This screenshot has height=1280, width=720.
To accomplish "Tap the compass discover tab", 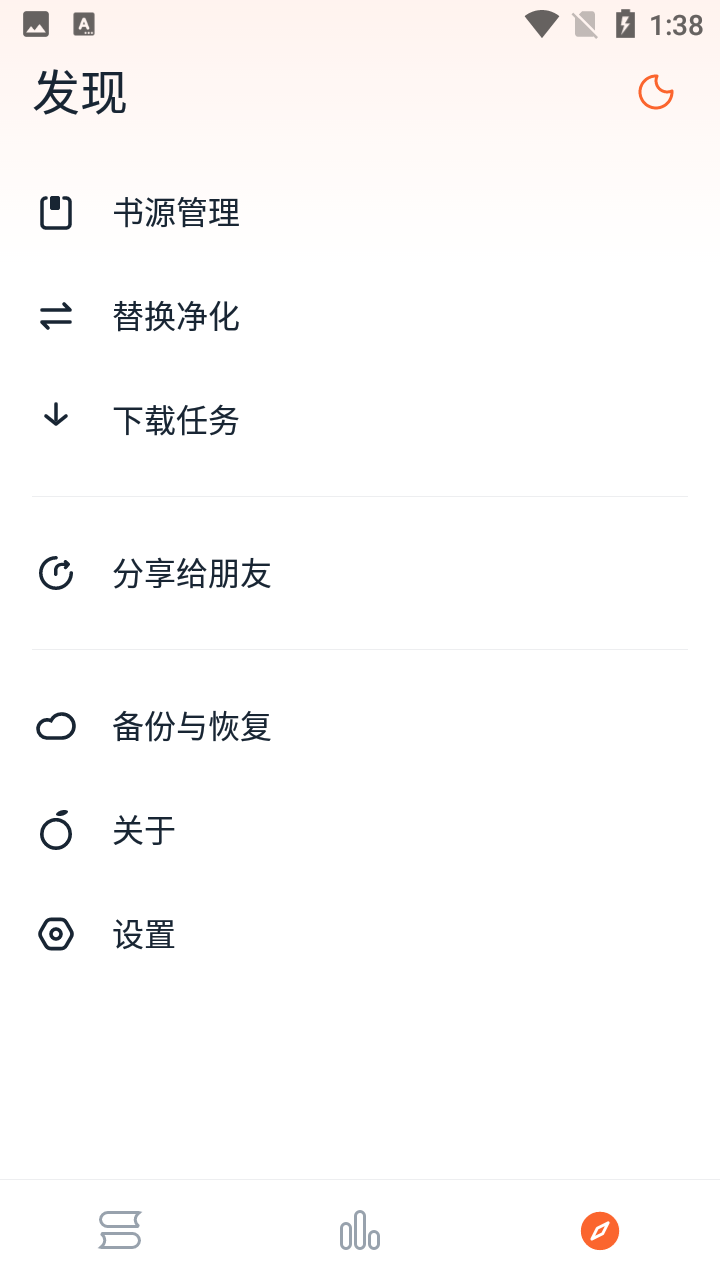I will tap(600, 1230).
